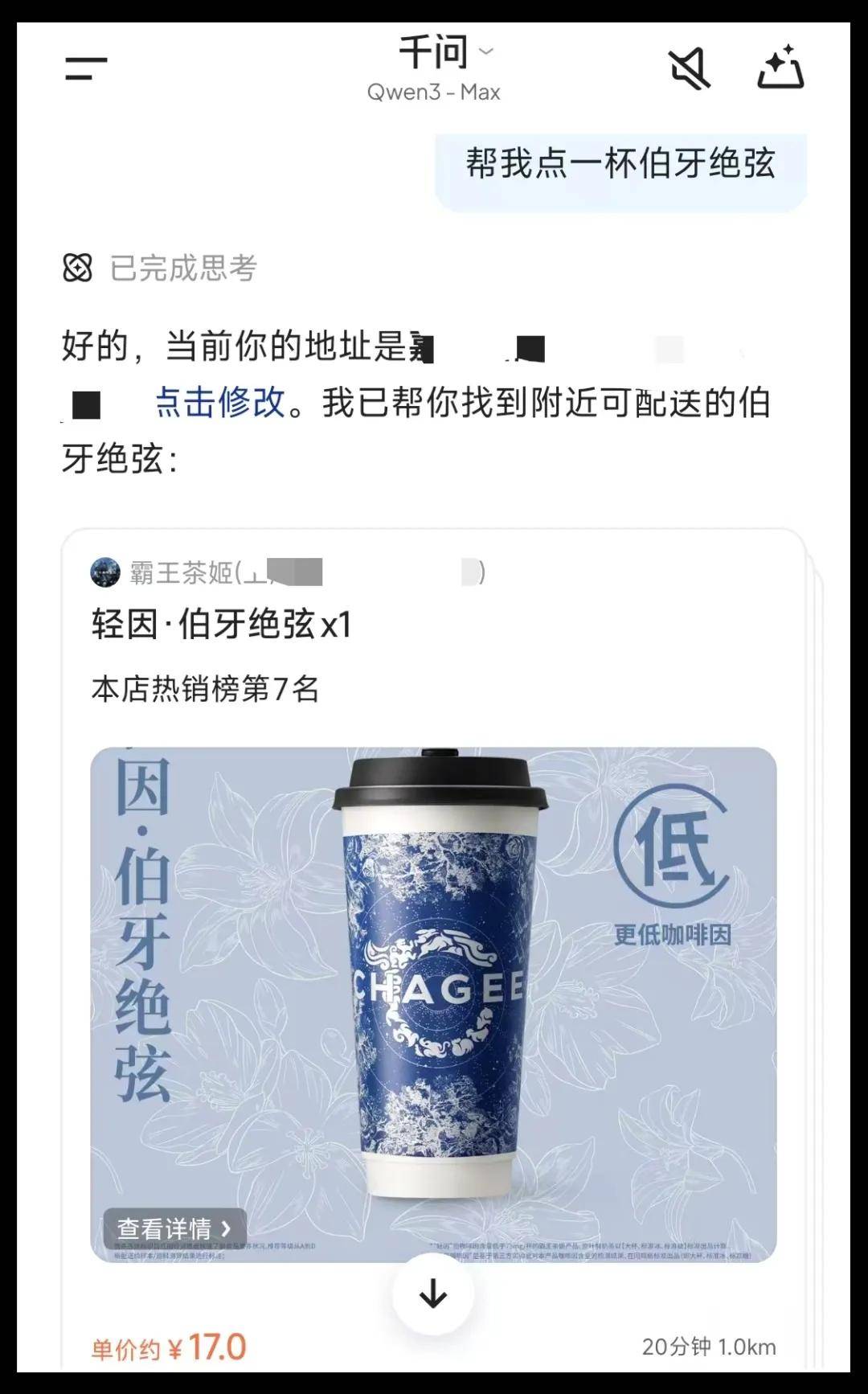Expand the 已完成思考 thinking section
The image size is (868, 1394).
161,269
